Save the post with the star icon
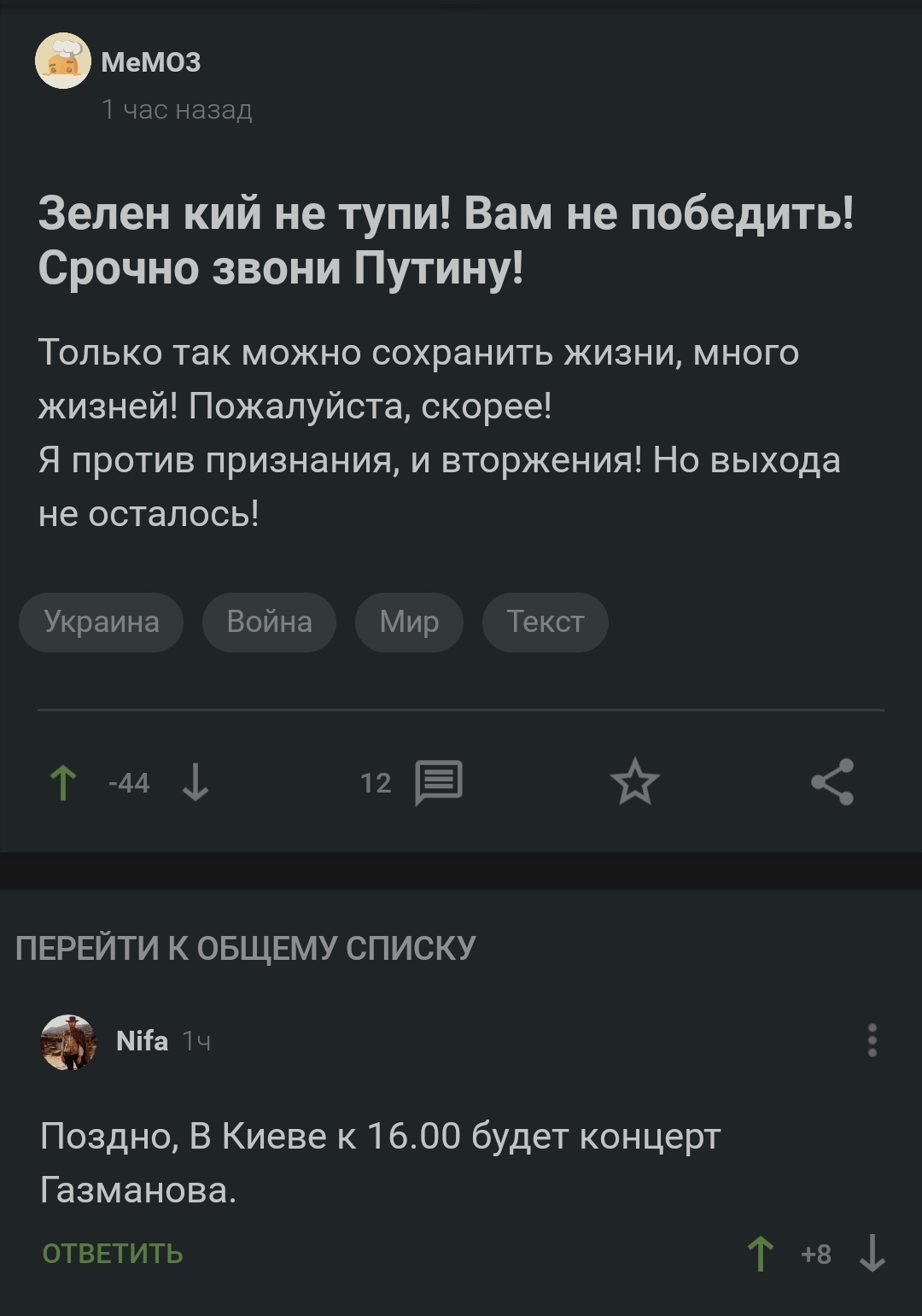The width and height of the screenshot is (922, 1316). (x=635, y=782)
